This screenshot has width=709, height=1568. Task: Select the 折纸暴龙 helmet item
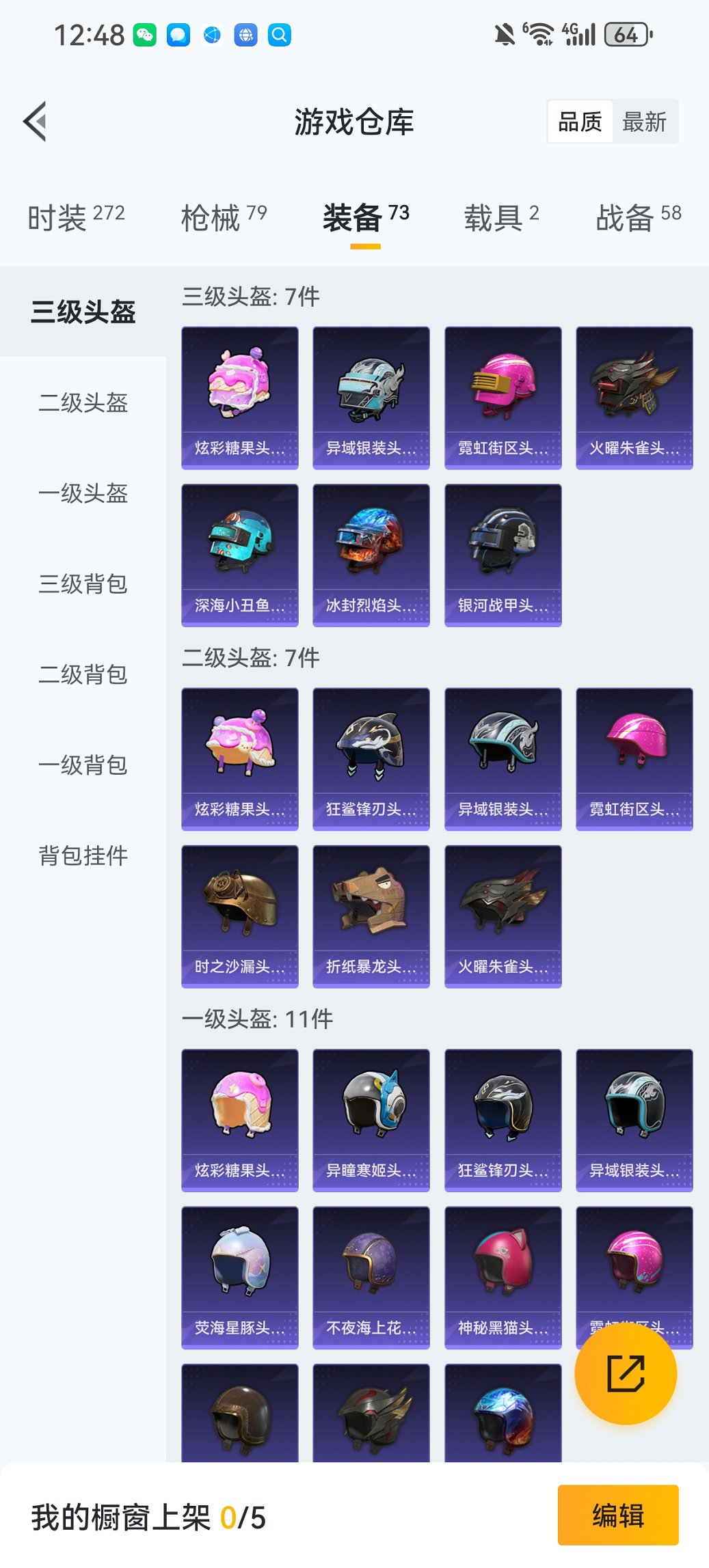371,916
